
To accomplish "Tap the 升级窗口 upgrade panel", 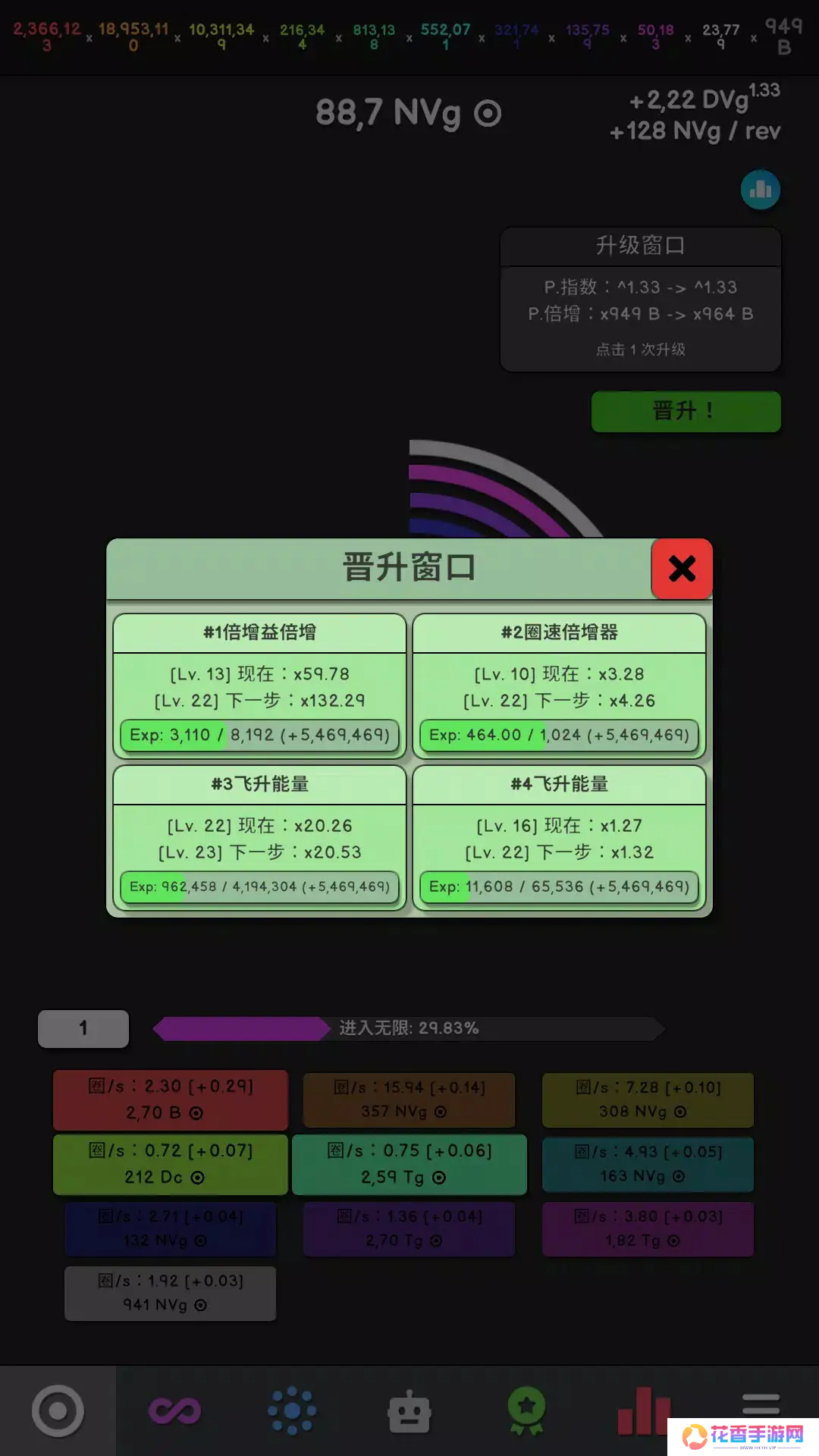I will point(640,300).
